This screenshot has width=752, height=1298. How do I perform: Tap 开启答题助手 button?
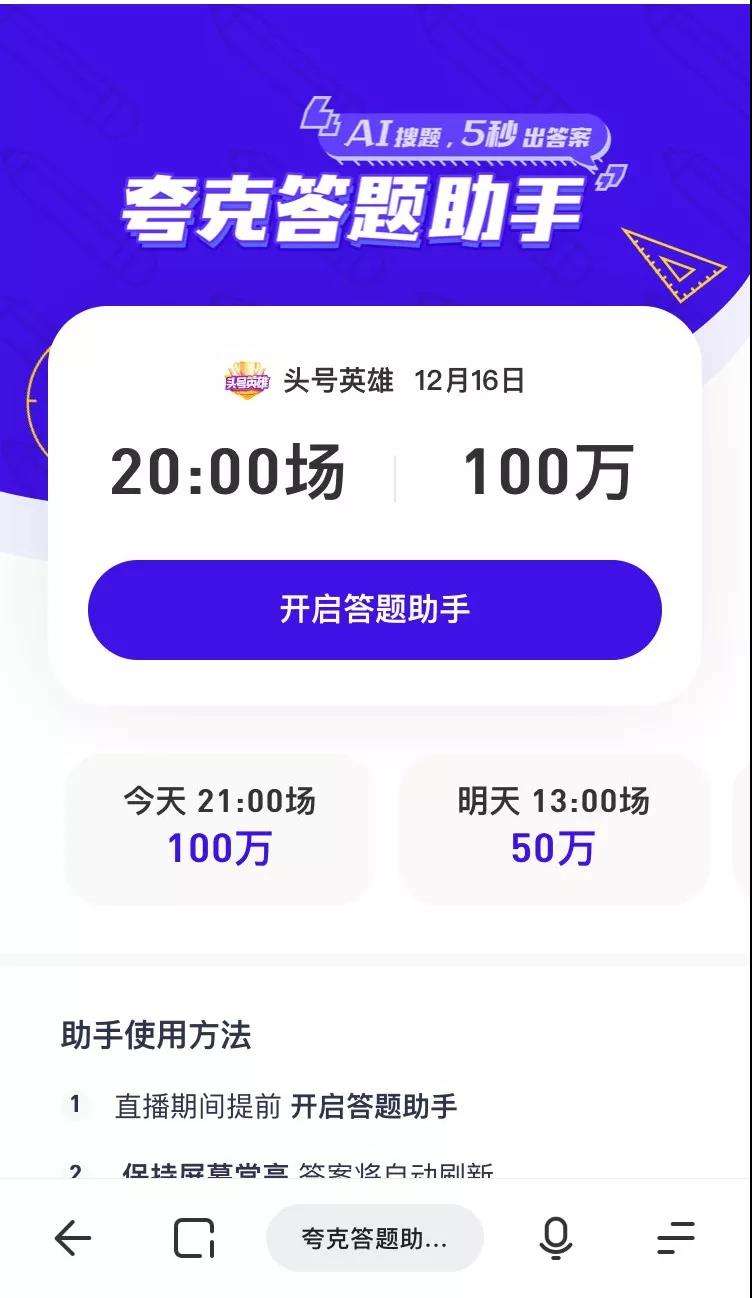click(x=375, y=609)
